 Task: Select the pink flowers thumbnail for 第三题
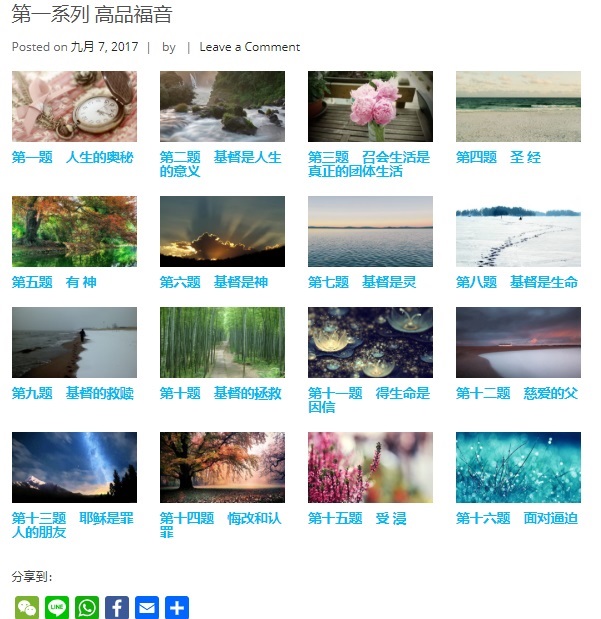coord(370,106)
